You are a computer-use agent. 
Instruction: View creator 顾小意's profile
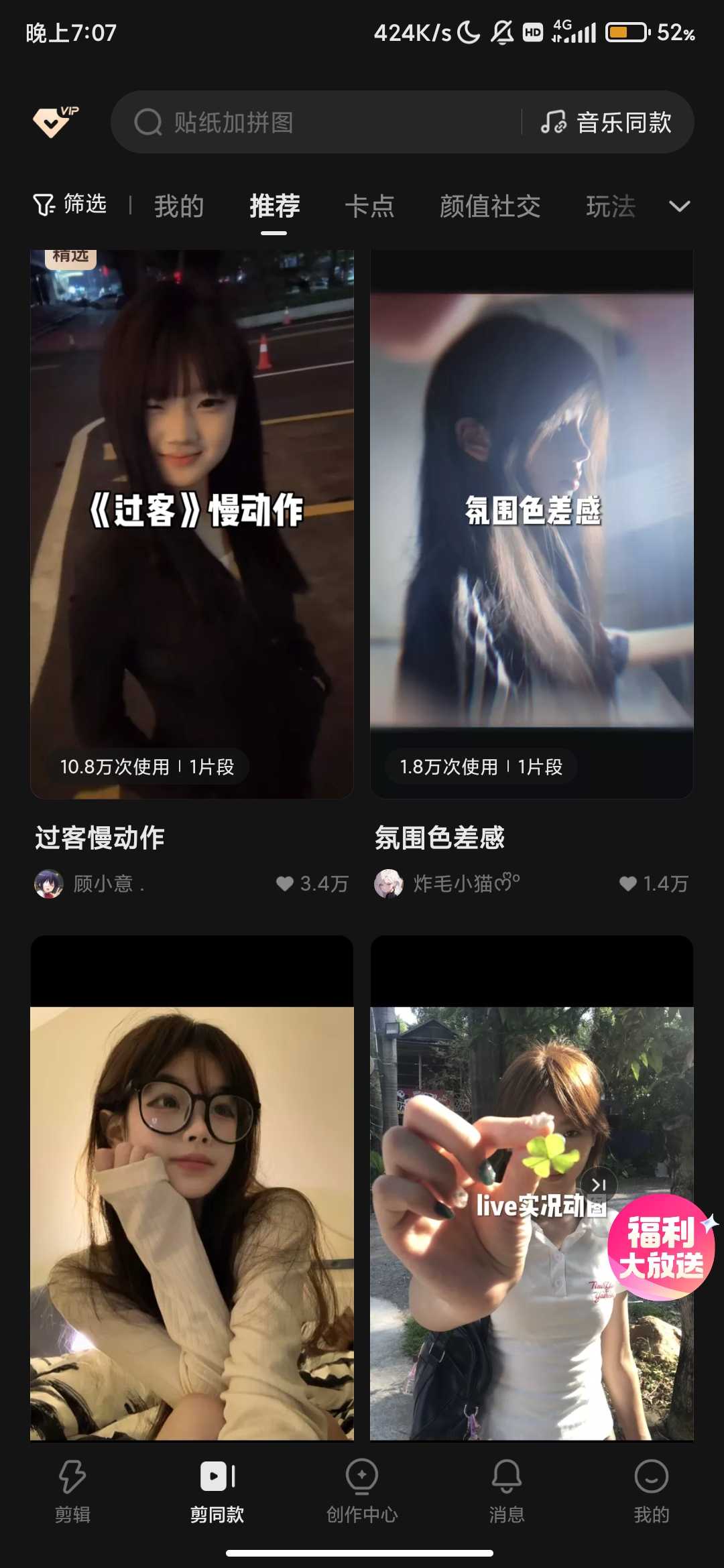(90, 884)
